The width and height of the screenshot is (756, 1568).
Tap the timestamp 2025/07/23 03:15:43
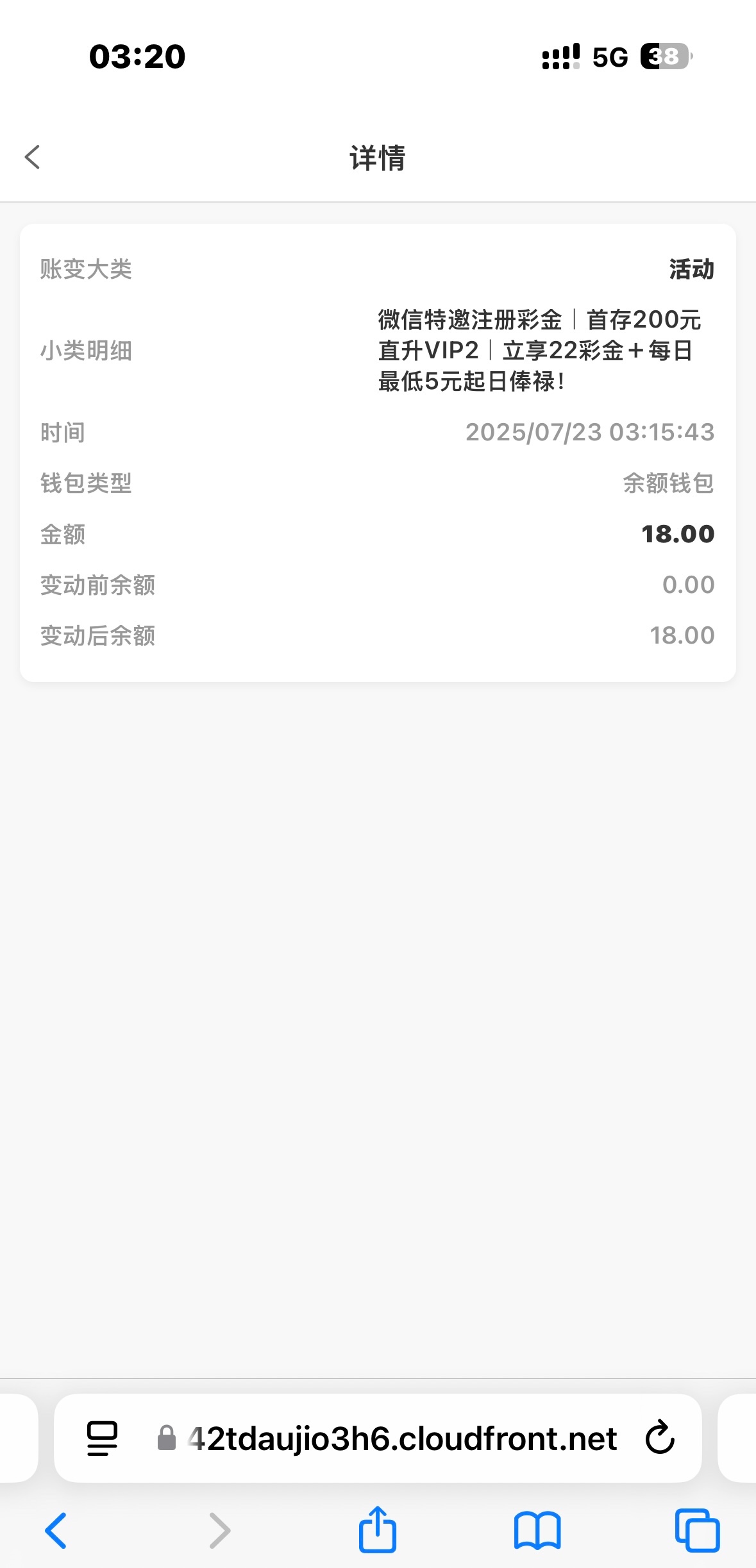[x=589, y=431]
